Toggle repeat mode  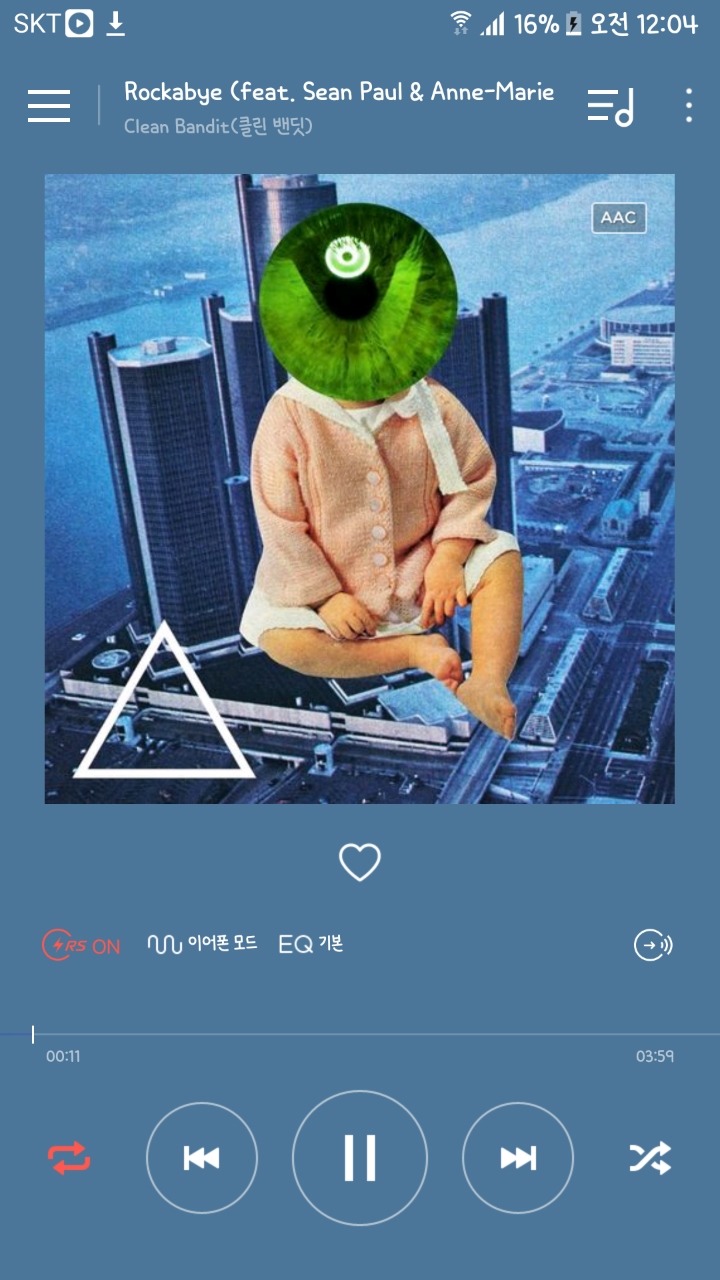[70, 1158]
